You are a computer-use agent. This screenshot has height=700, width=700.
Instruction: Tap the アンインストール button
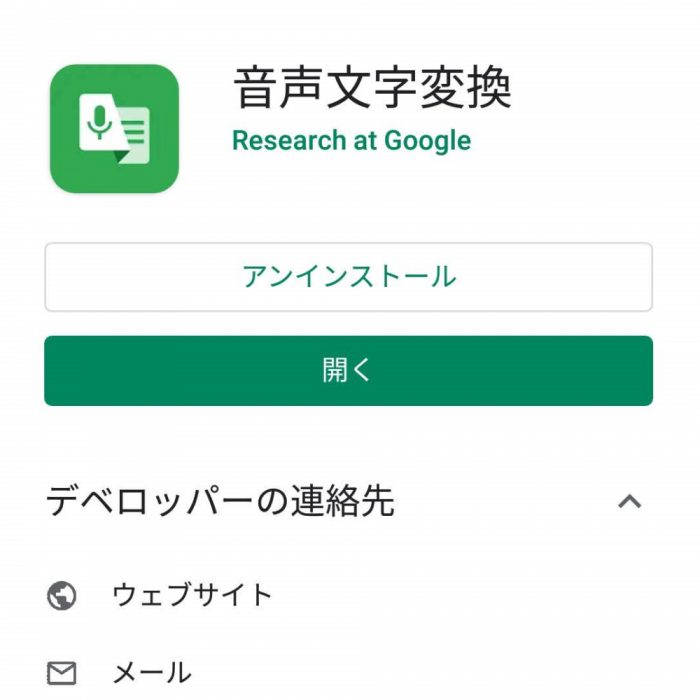pos(348,277)
